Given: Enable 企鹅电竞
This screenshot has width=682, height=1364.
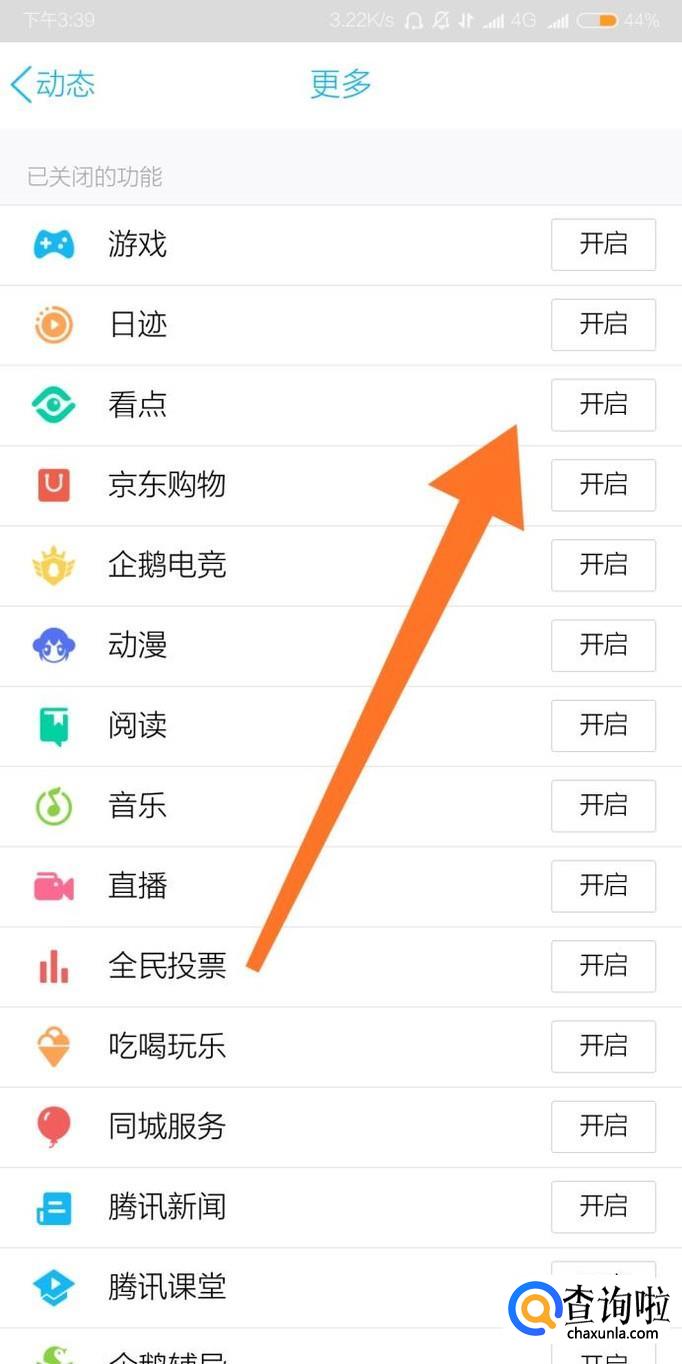Looking at the screenshot, I should (x=603, y=565).
